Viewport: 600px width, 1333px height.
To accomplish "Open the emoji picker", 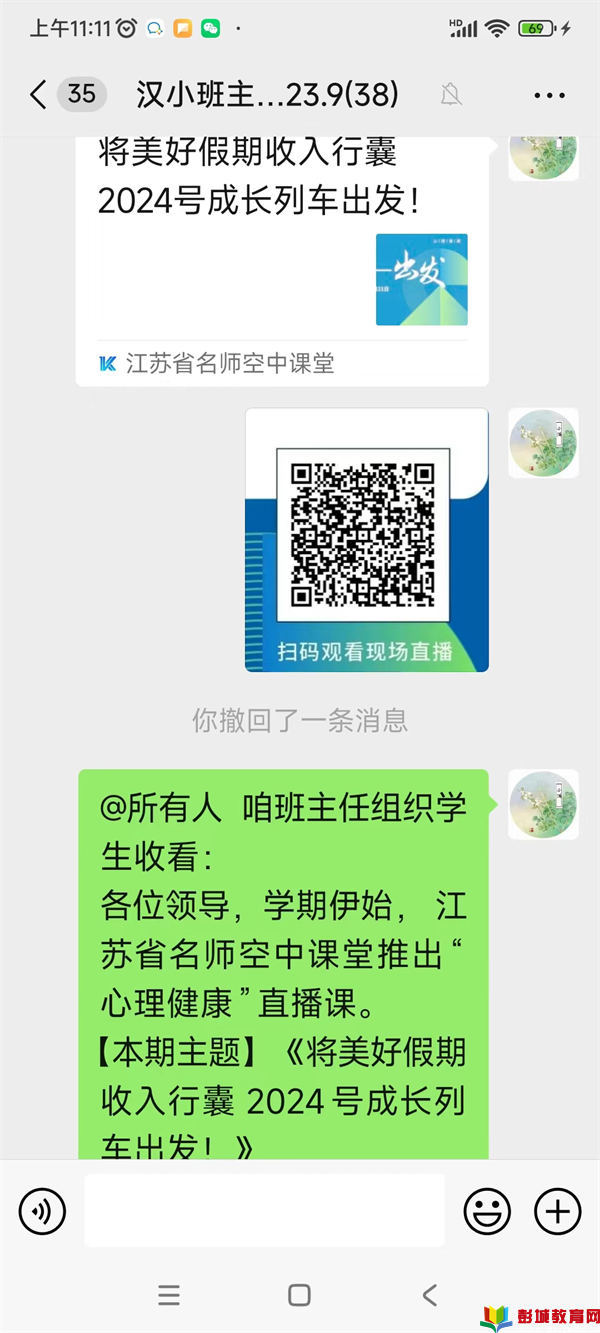I will pos(487,1212).
